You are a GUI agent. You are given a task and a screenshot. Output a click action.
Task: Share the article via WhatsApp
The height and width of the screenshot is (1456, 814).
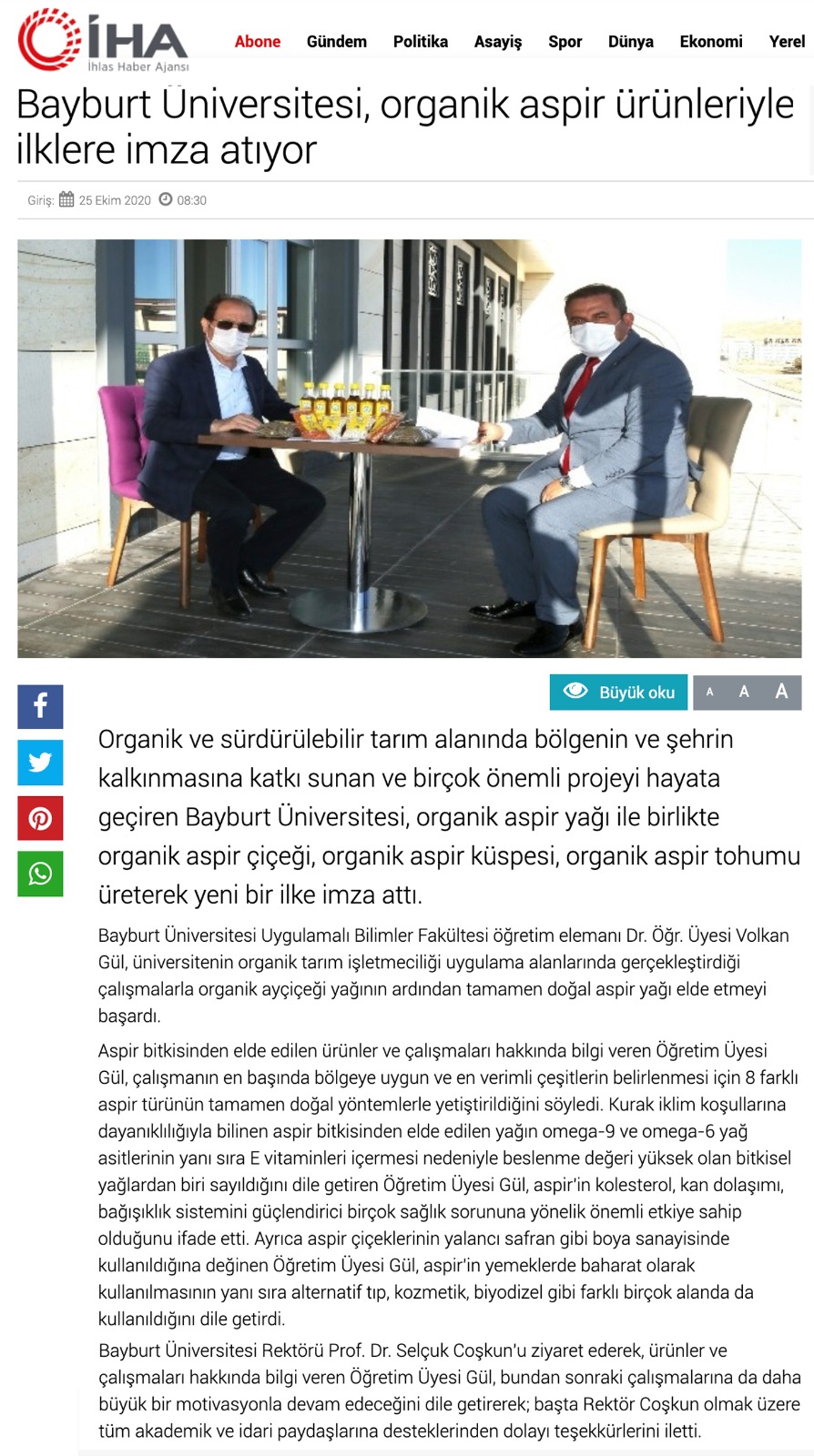tap(40, 874)
